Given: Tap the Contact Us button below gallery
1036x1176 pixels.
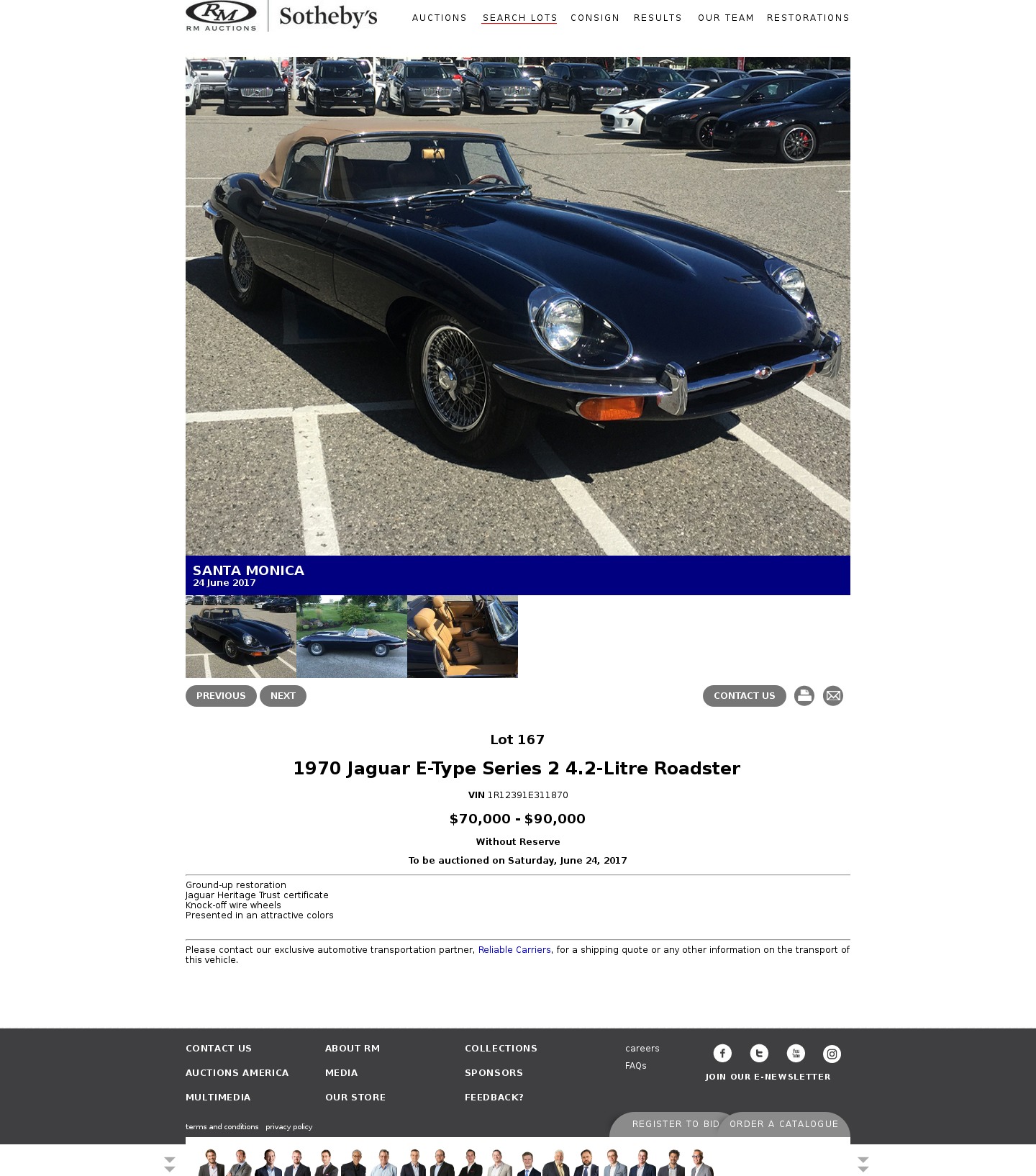Looking at the screenshot, I should point(744,696).
